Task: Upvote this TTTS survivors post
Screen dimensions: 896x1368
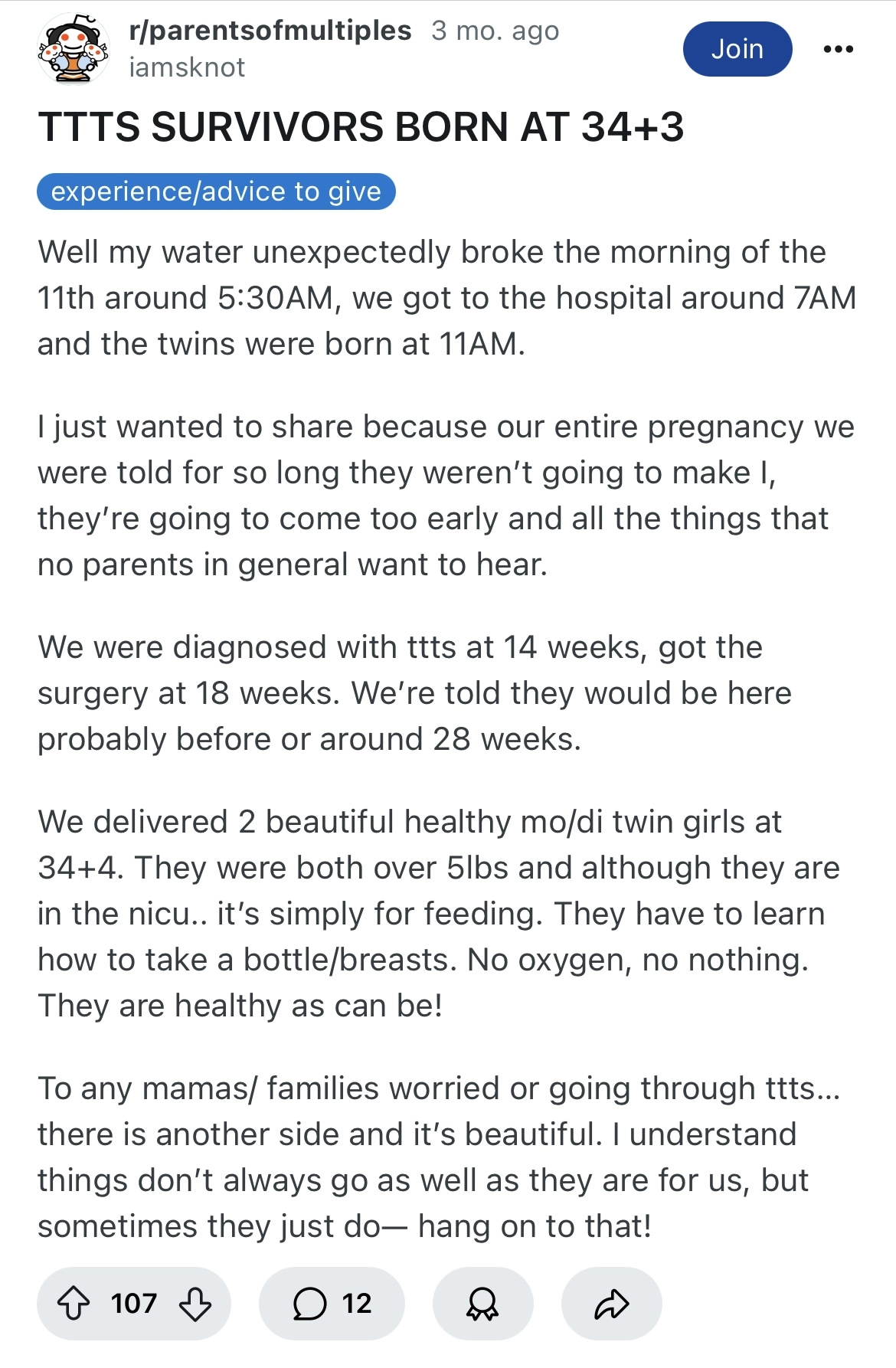Action: coord(74,1303)
